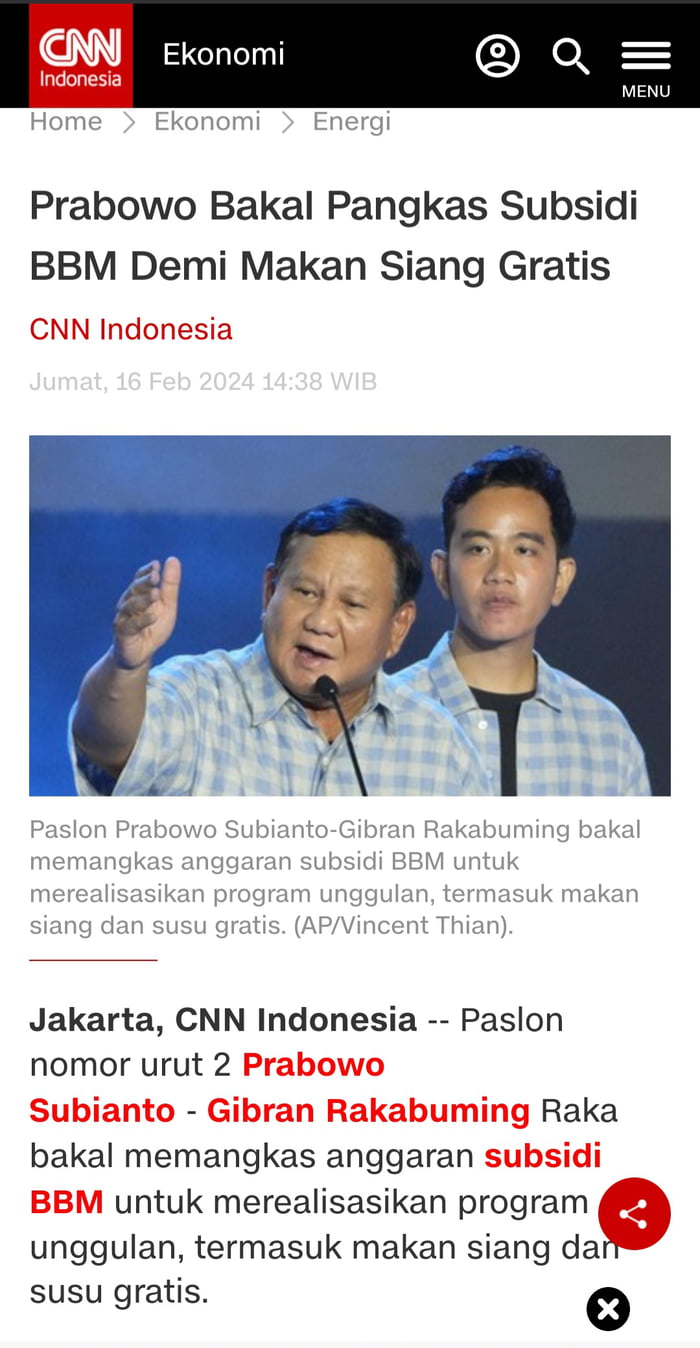Open the Ekonomi breadcrumb link
The image size is (700, 1348).
click(x=207, y=122)
